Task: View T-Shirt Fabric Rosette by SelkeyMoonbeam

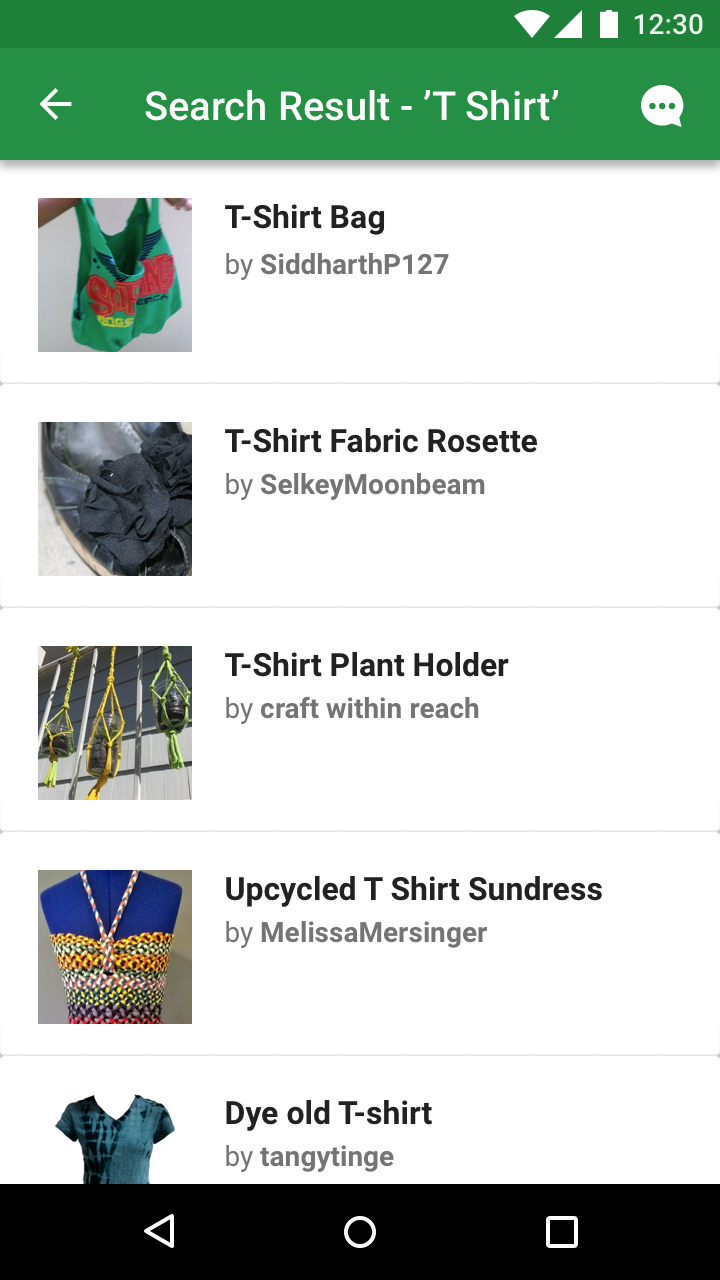Action: [x=360, y=497]
